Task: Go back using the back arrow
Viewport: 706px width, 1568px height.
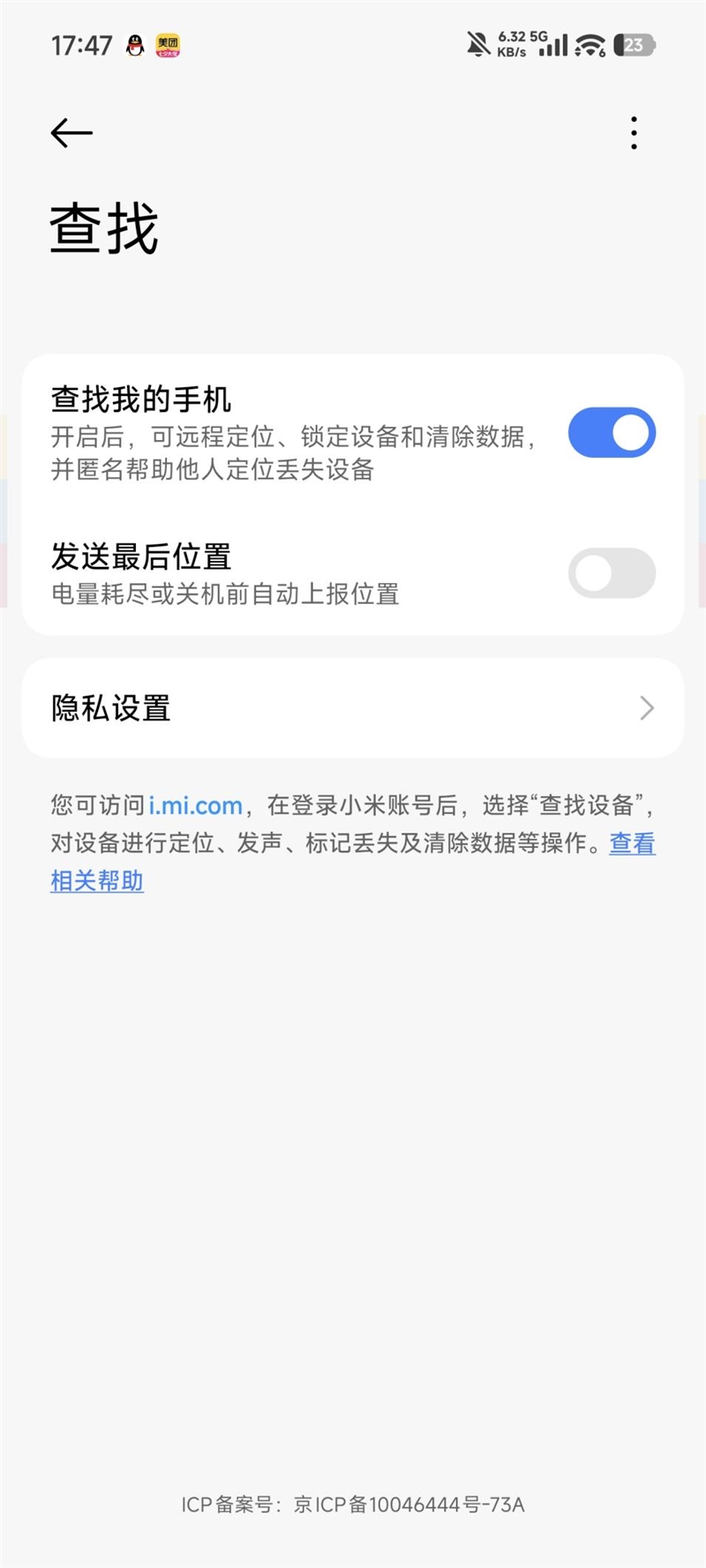Action: pyautogui.click(x=71, y=133)
